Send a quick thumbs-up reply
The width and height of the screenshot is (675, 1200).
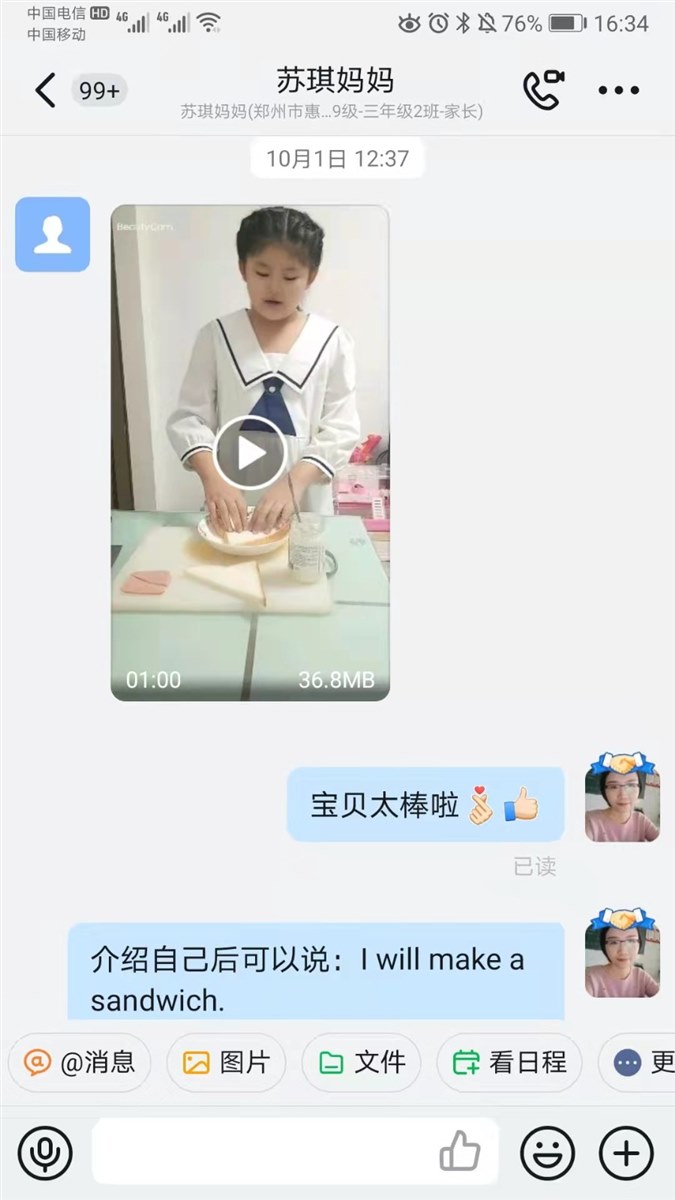click(460, 1152)
